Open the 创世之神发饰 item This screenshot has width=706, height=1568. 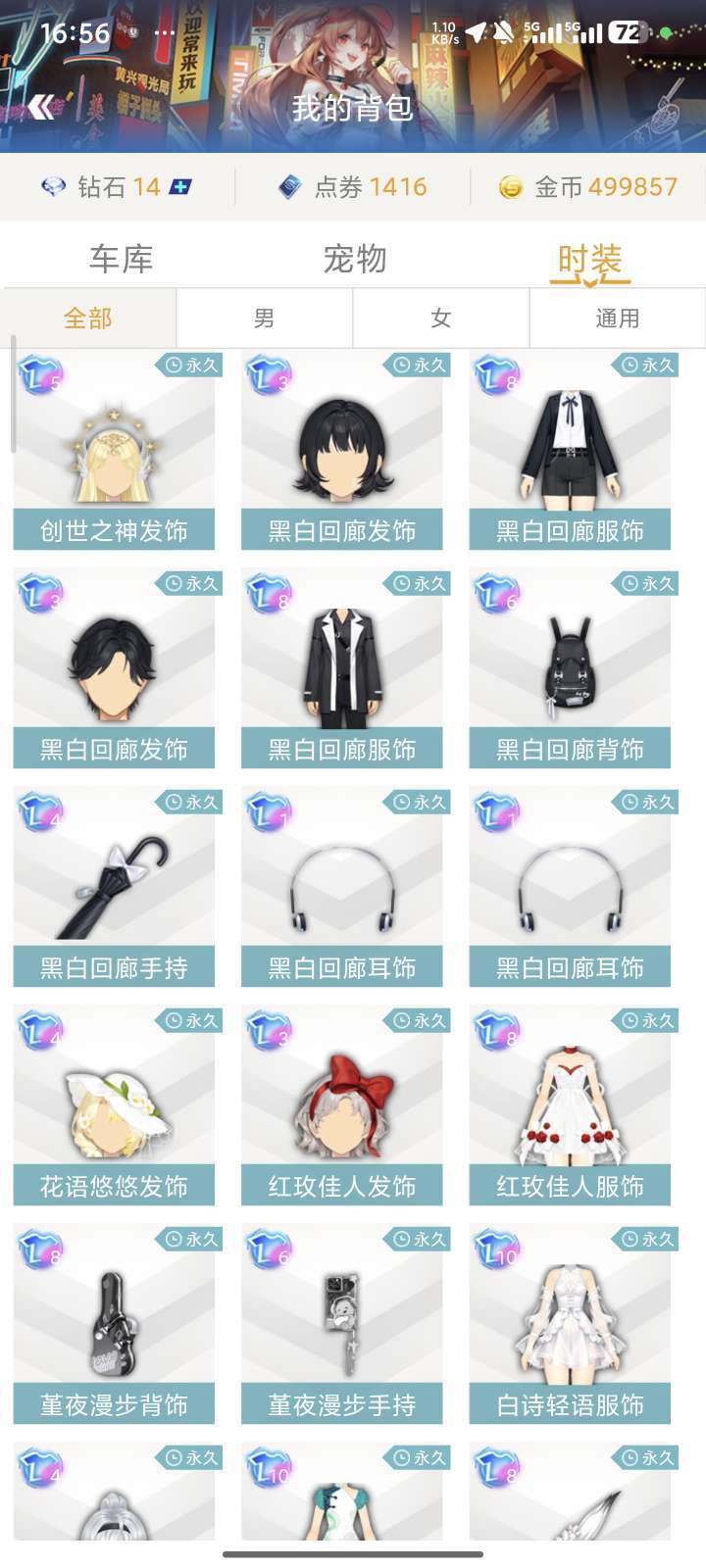114,453
